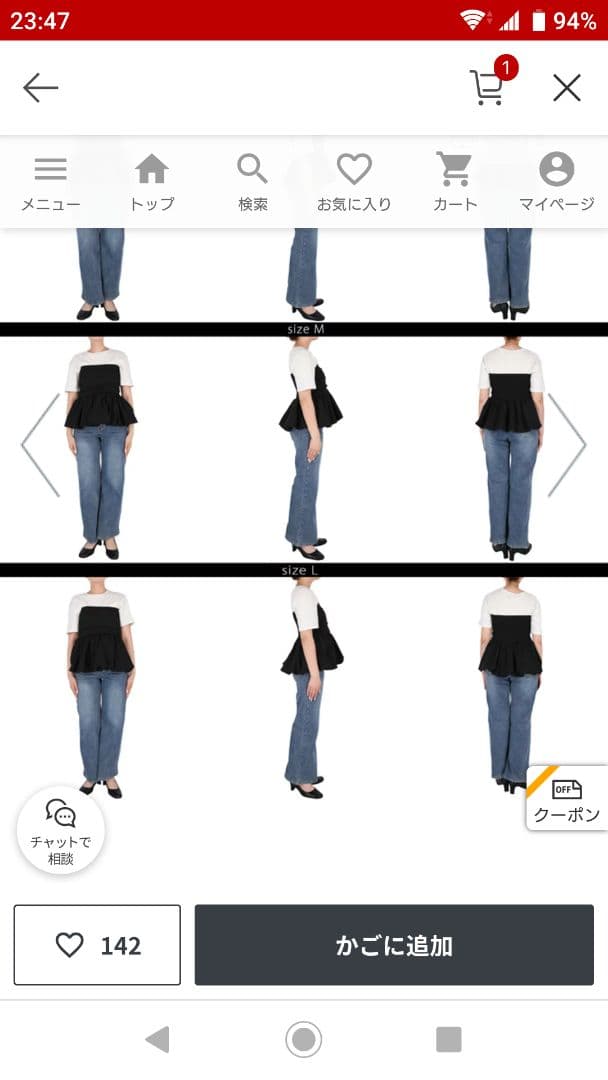The height and width of the screenshot is (1080, 608).
Task: Open カート in the navigation bar
Action: click(455, 182)
